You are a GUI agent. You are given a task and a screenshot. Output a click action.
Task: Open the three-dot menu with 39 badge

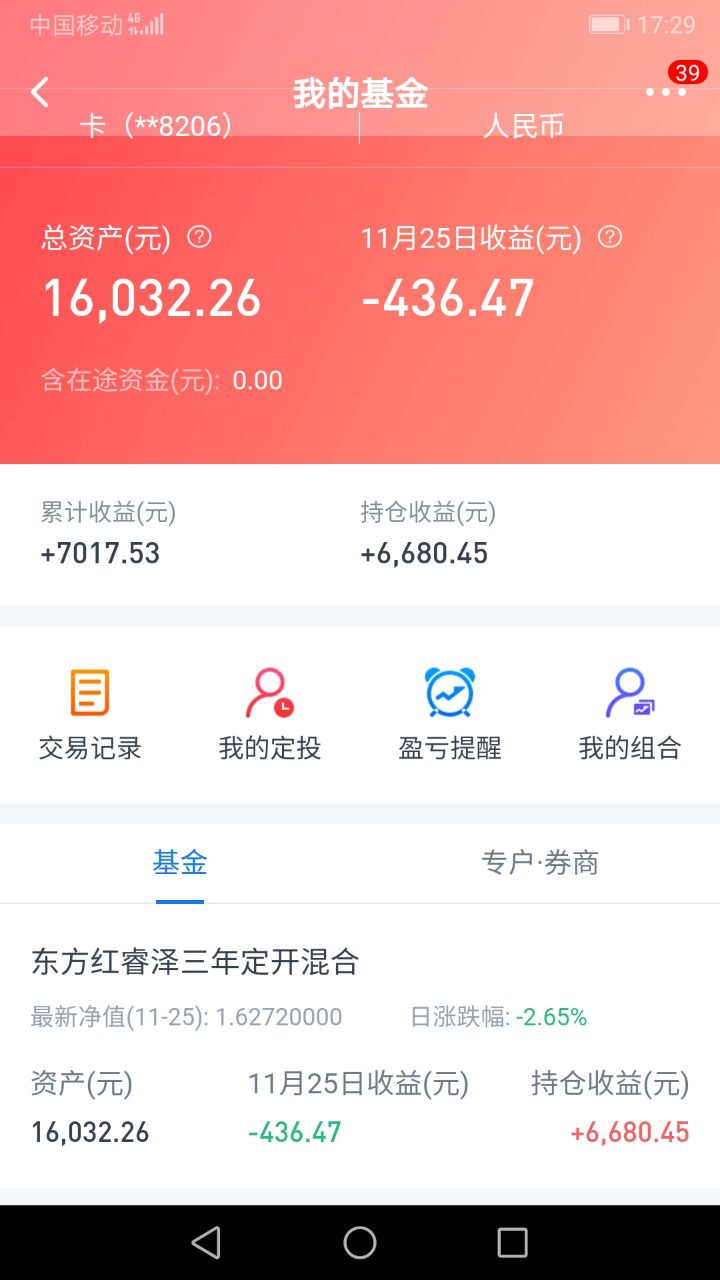pyautogui.click(x=666, y=93)
